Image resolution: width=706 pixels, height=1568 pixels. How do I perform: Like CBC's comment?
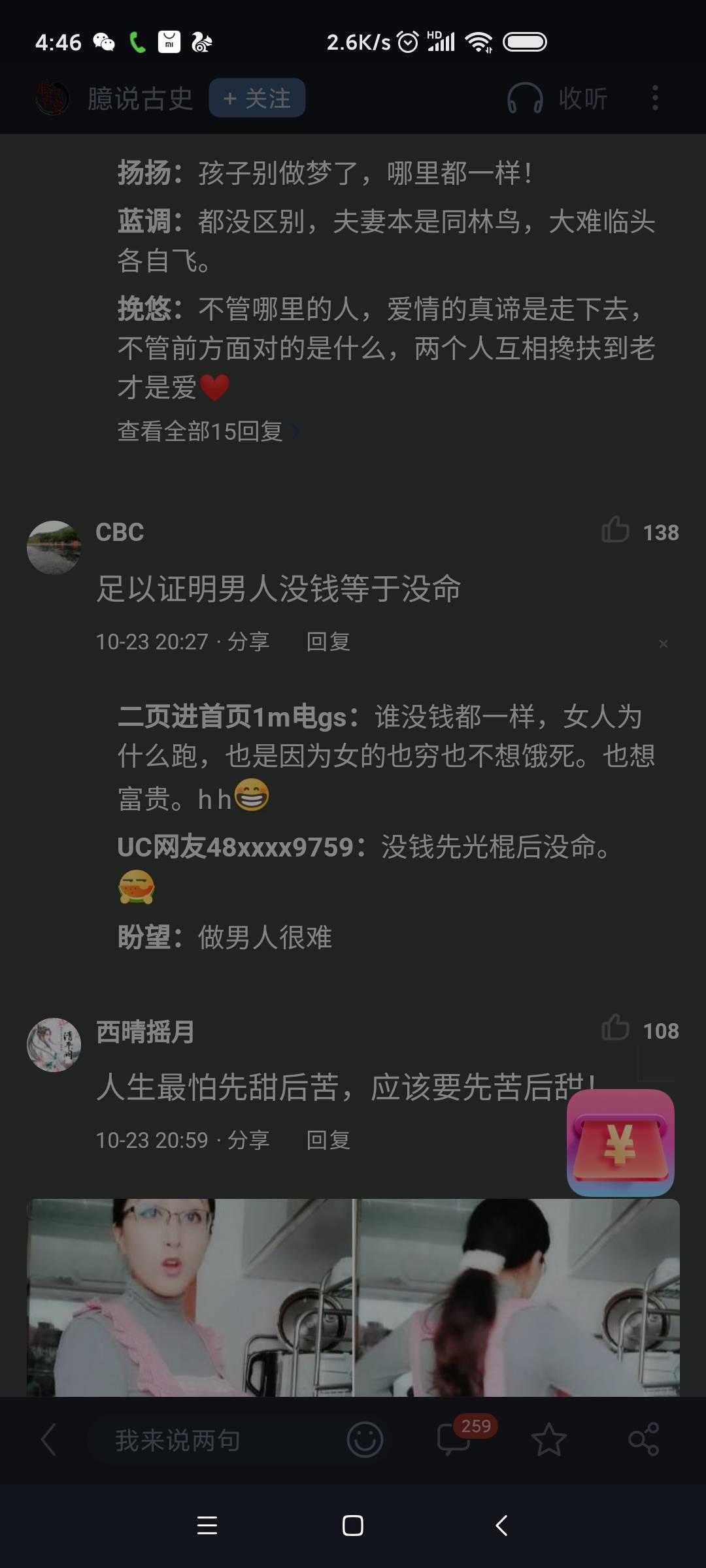point(616,531)
